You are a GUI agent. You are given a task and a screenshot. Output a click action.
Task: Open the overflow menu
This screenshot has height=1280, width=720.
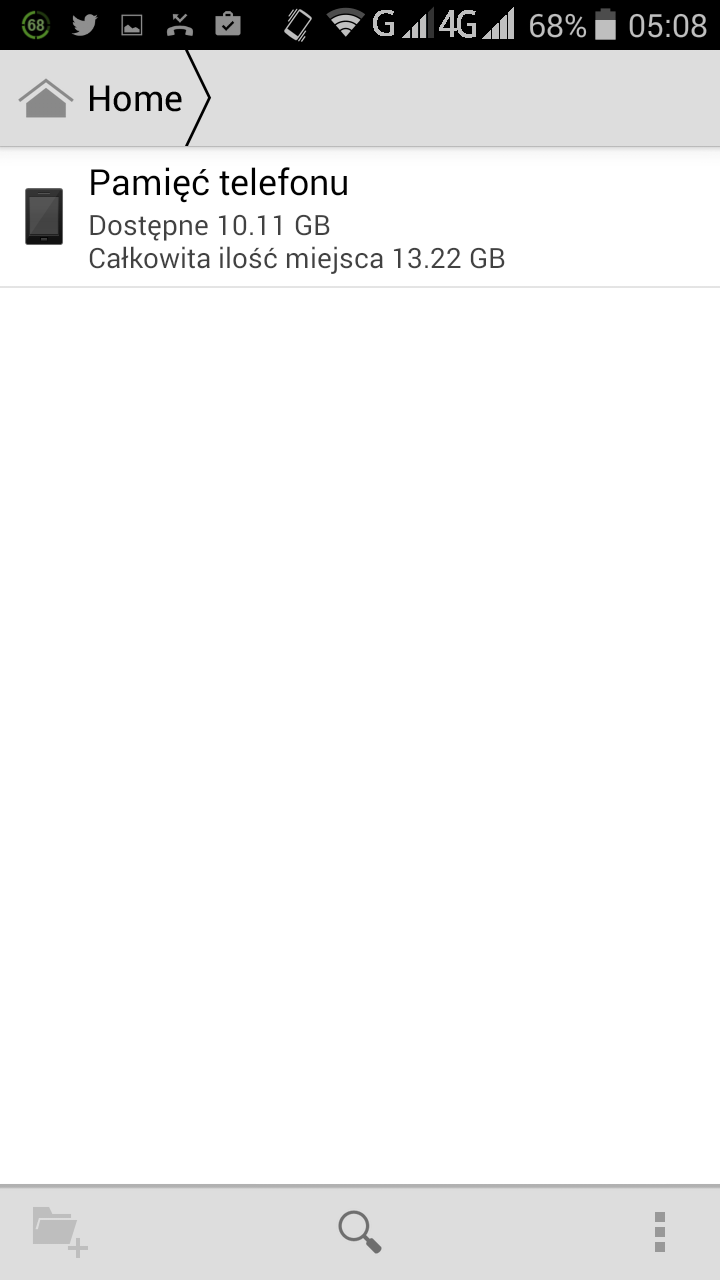pos(659,1232)
